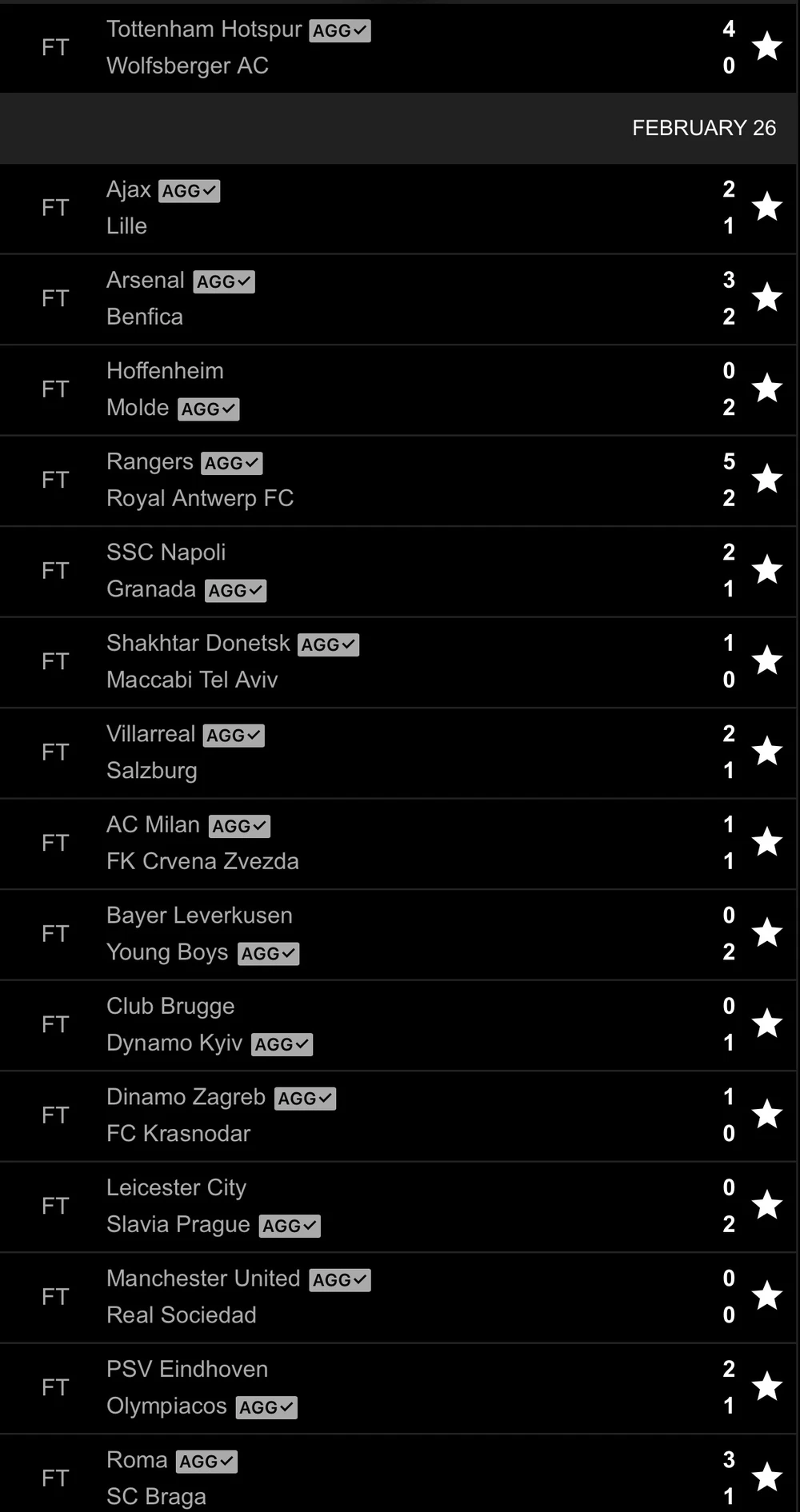The height and width of the screenshot is (1512, 800).
Task: Open Rangers vs Royal Antwerp FC match details
Action: tap(400, 481)
